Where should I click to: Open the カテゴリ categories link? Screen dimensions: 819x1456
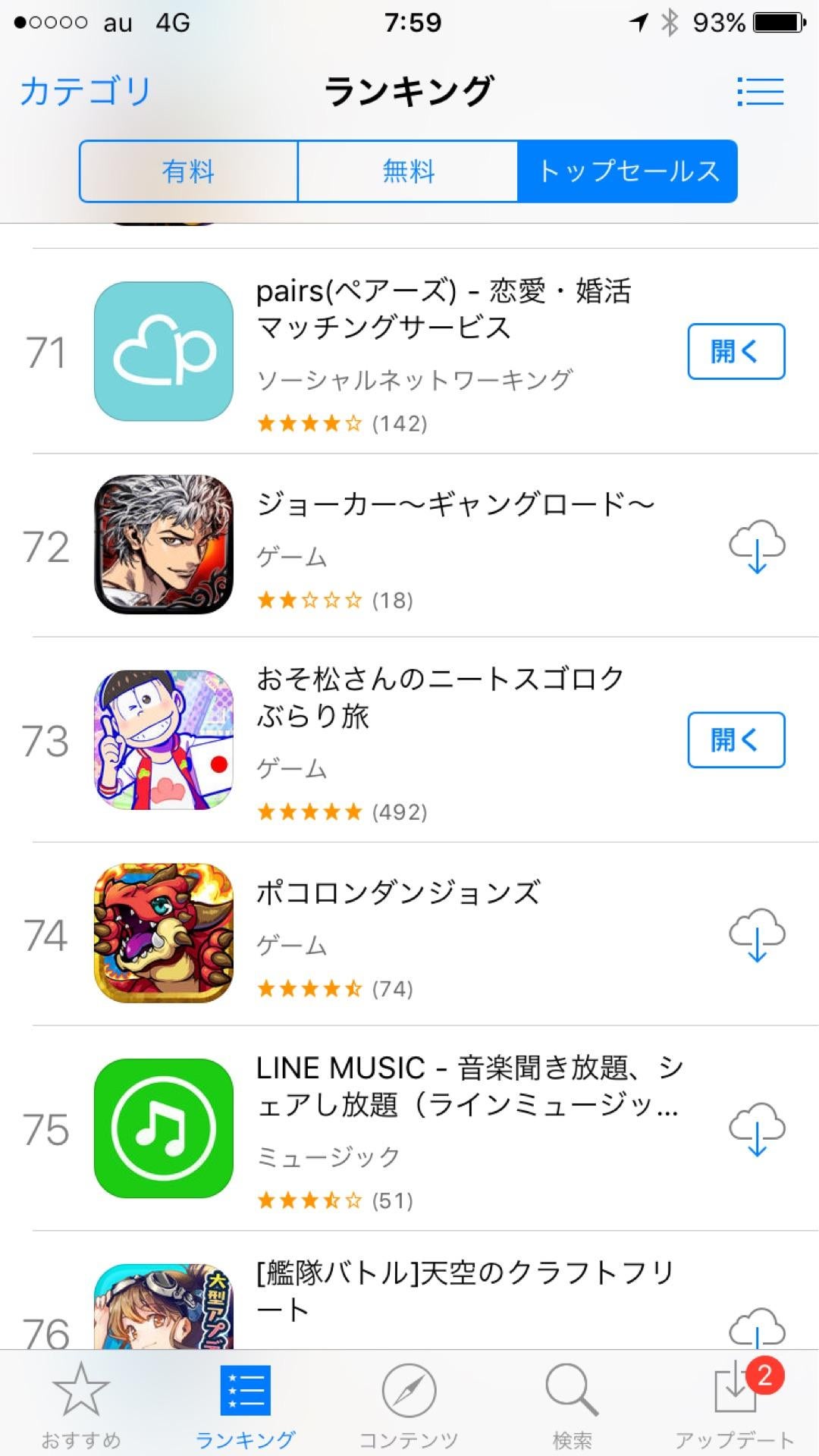85,92
